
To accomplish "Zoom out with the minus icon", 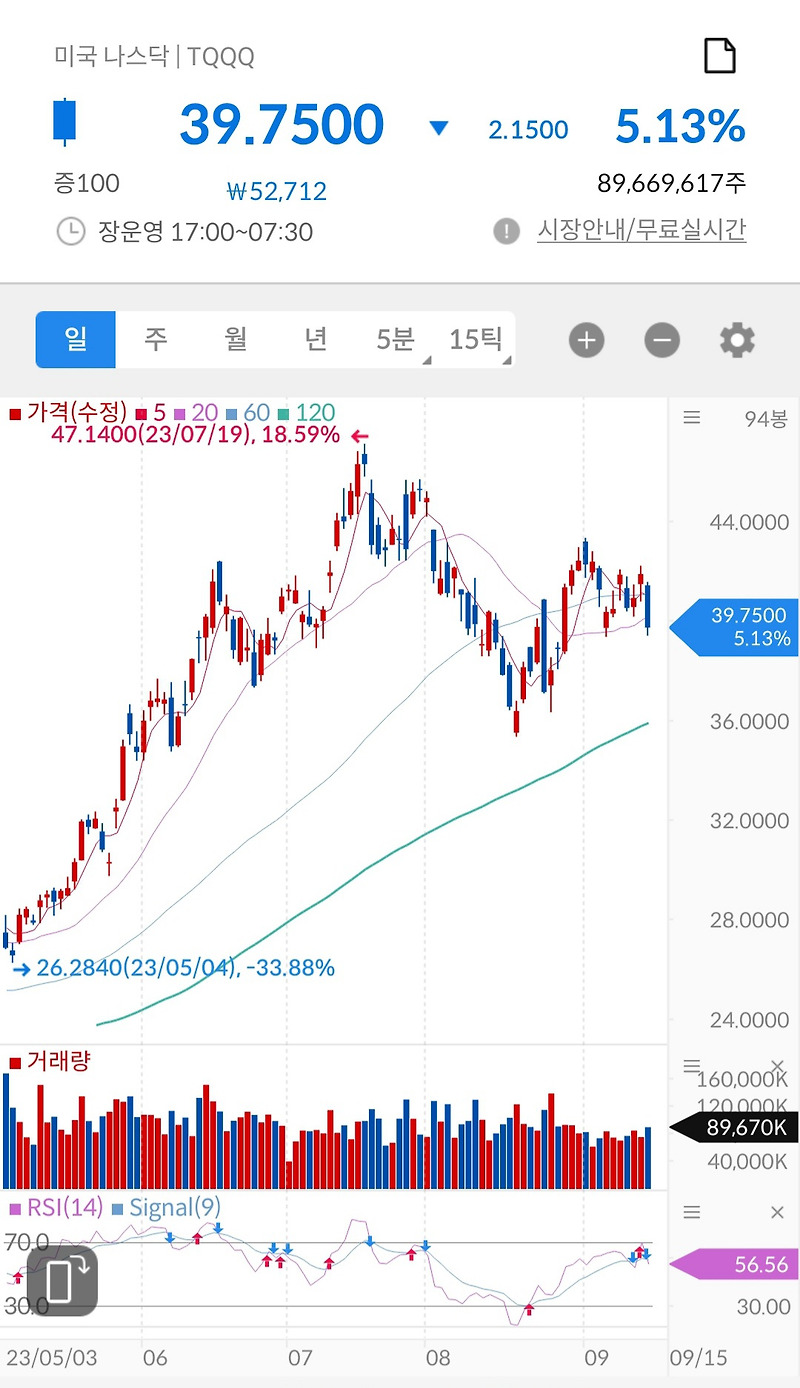I will tap(662, 340).
